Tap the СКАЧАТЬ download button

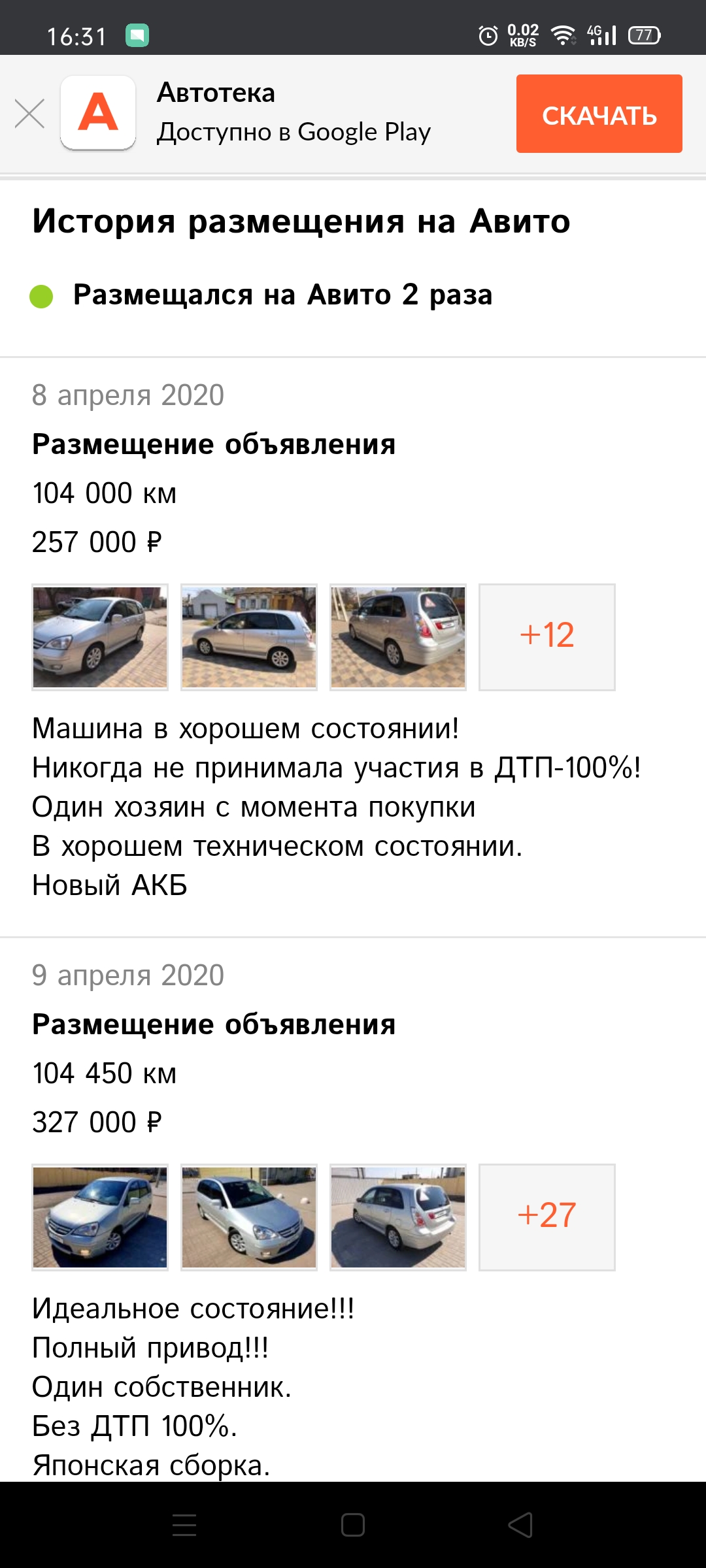tap(599, 114)
